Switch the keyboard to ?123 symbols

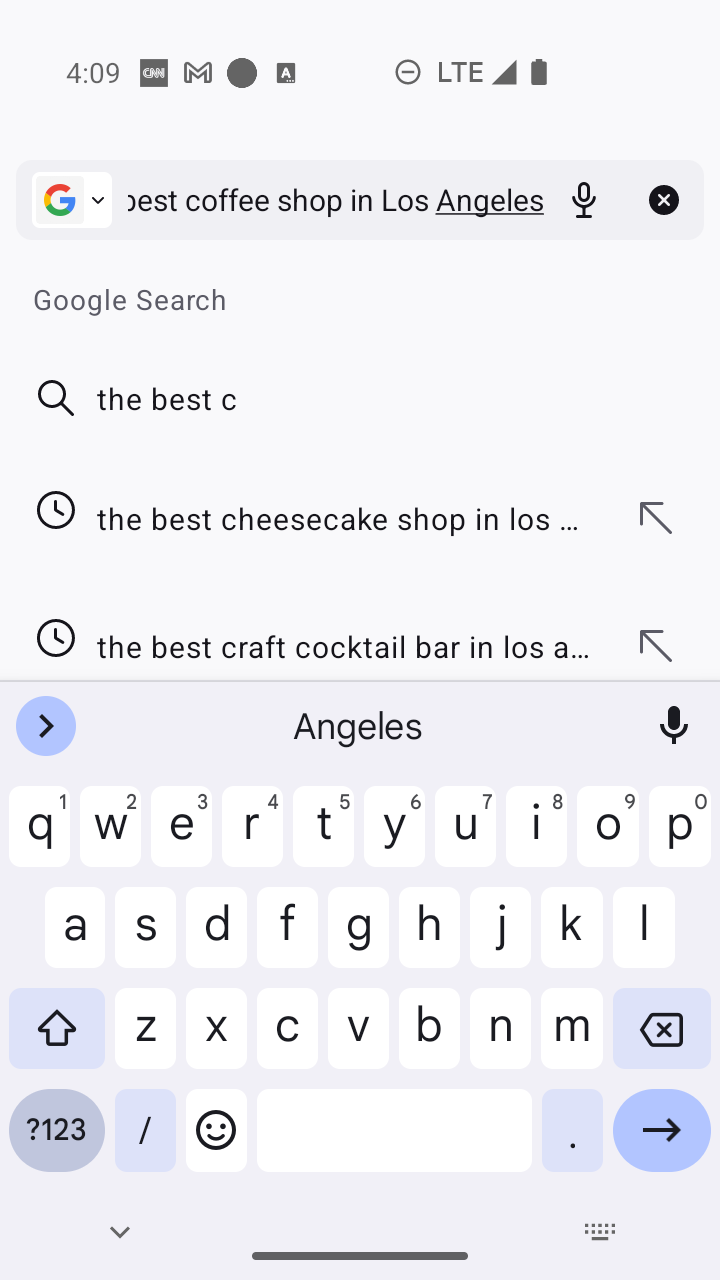click(57, 1130)
